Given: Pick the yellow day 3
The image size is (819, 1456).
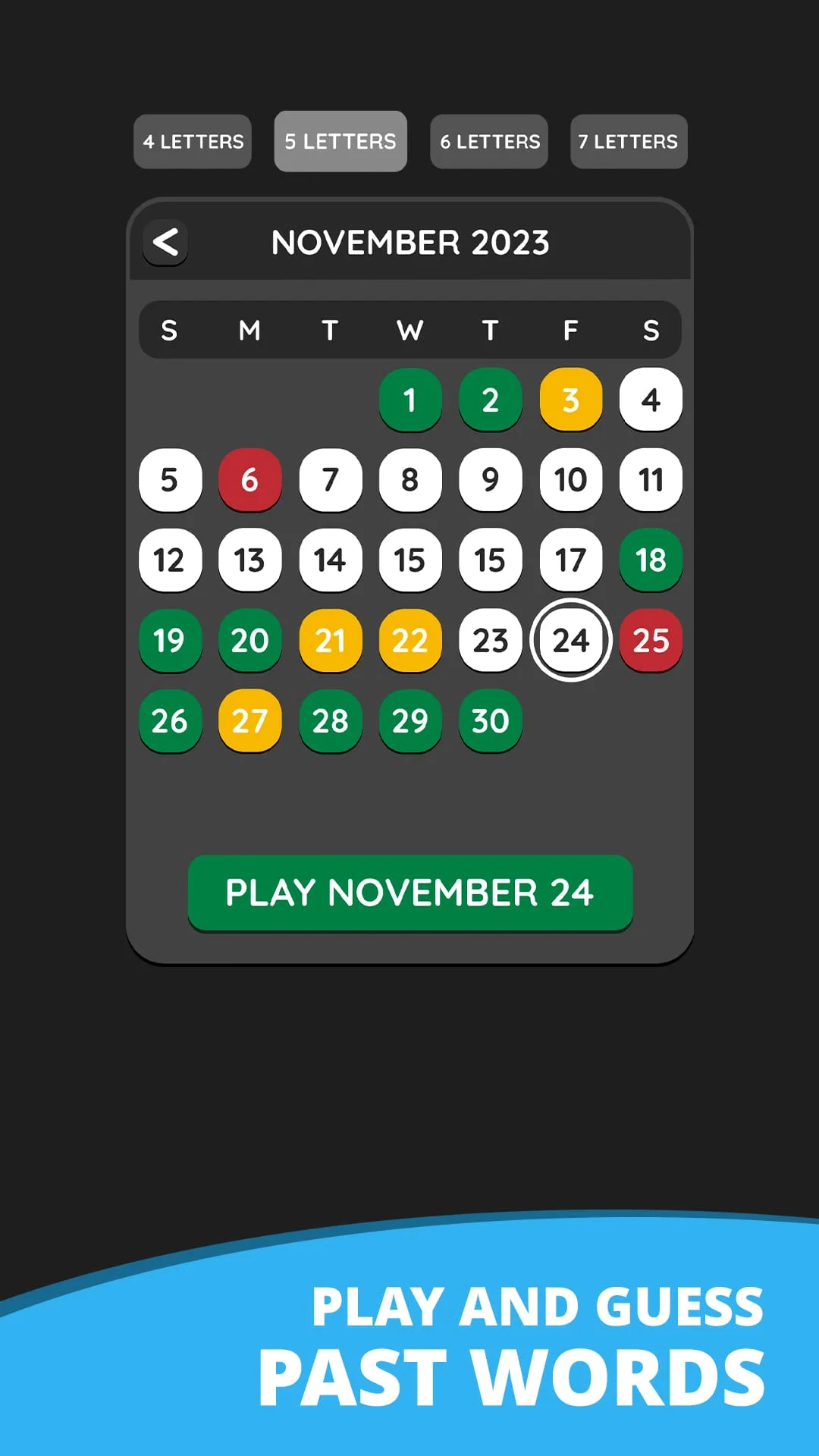Looking at the screenshot, I should [570, 400].
